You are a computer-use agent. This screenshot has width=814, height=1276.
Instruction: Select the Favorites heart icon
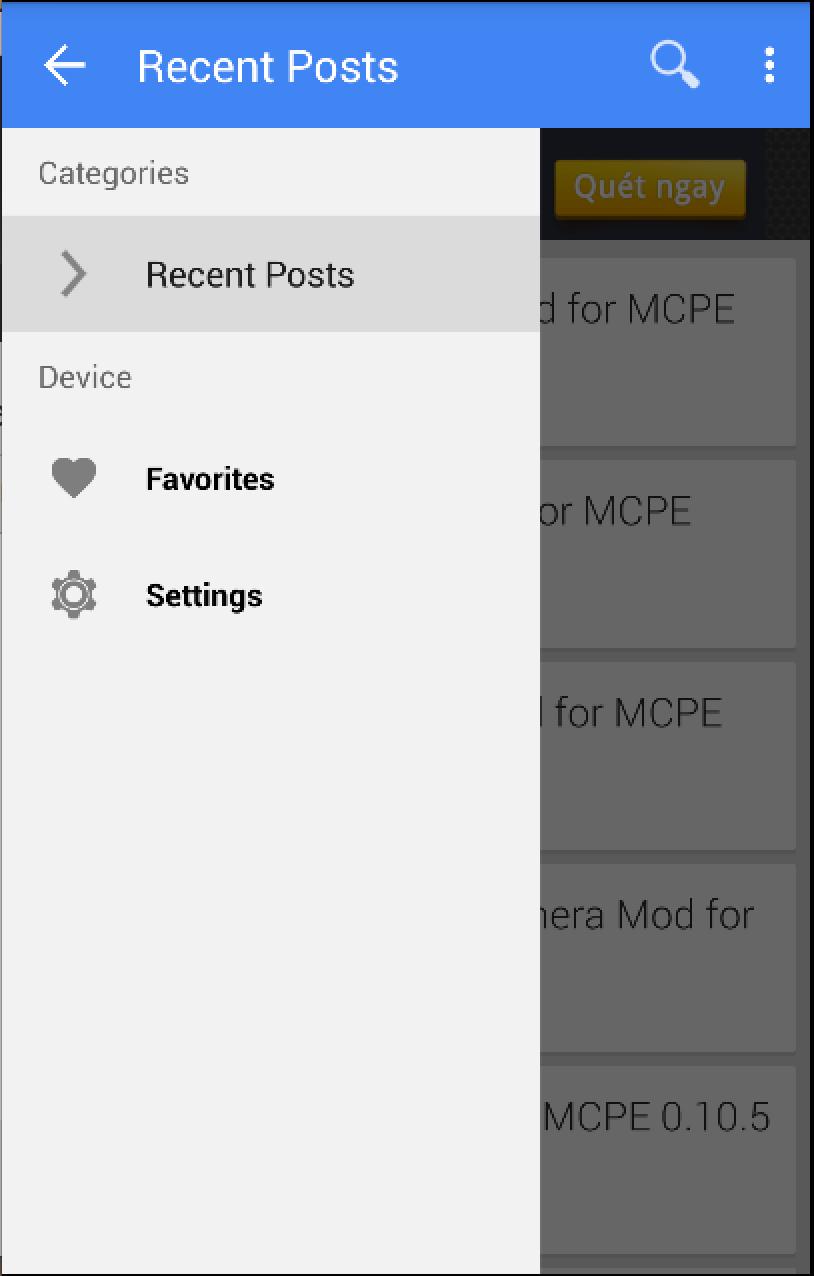click(x=72, y=477)
